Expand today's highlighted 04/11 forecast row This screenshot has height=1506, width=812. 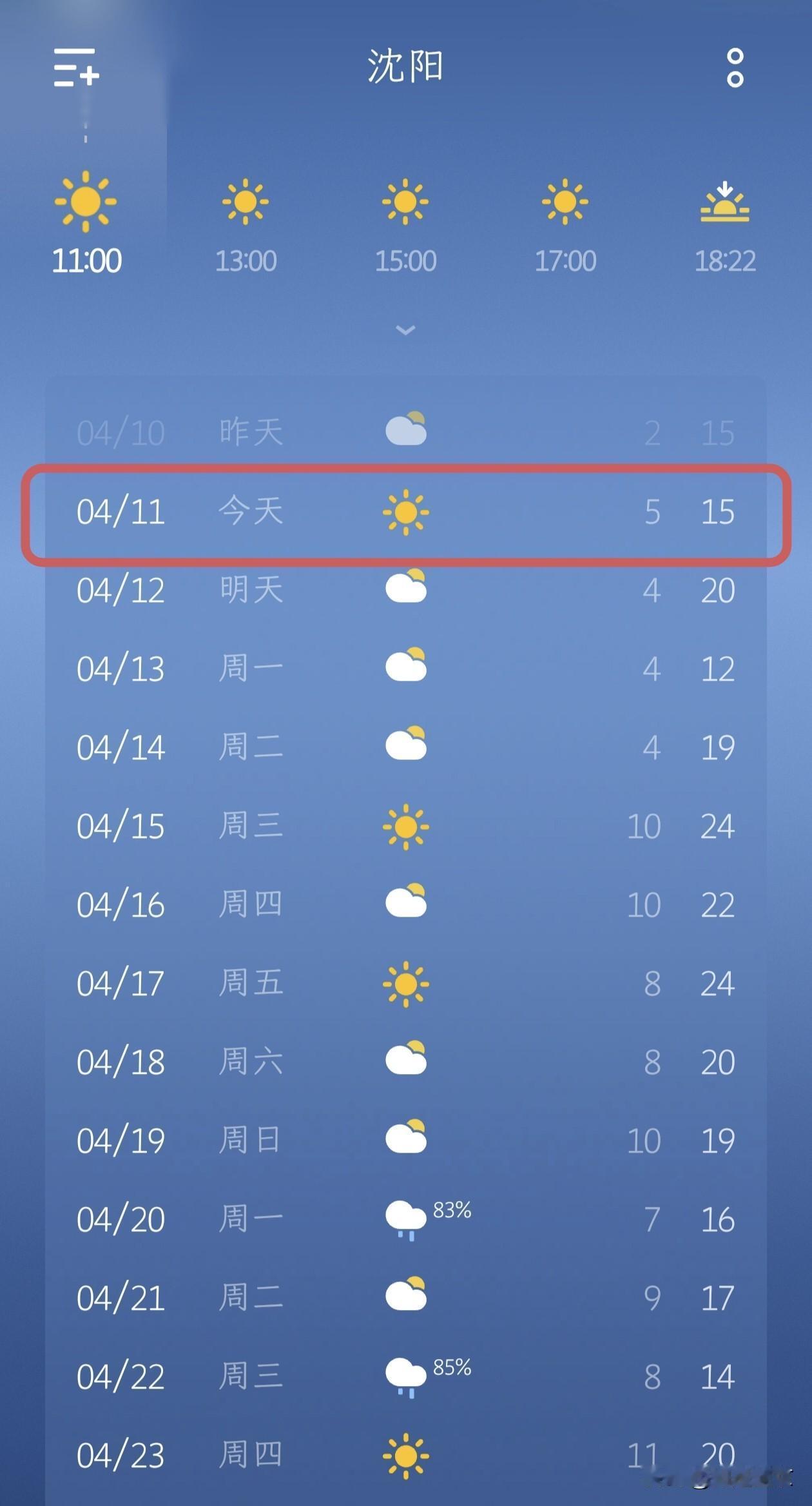406,513
